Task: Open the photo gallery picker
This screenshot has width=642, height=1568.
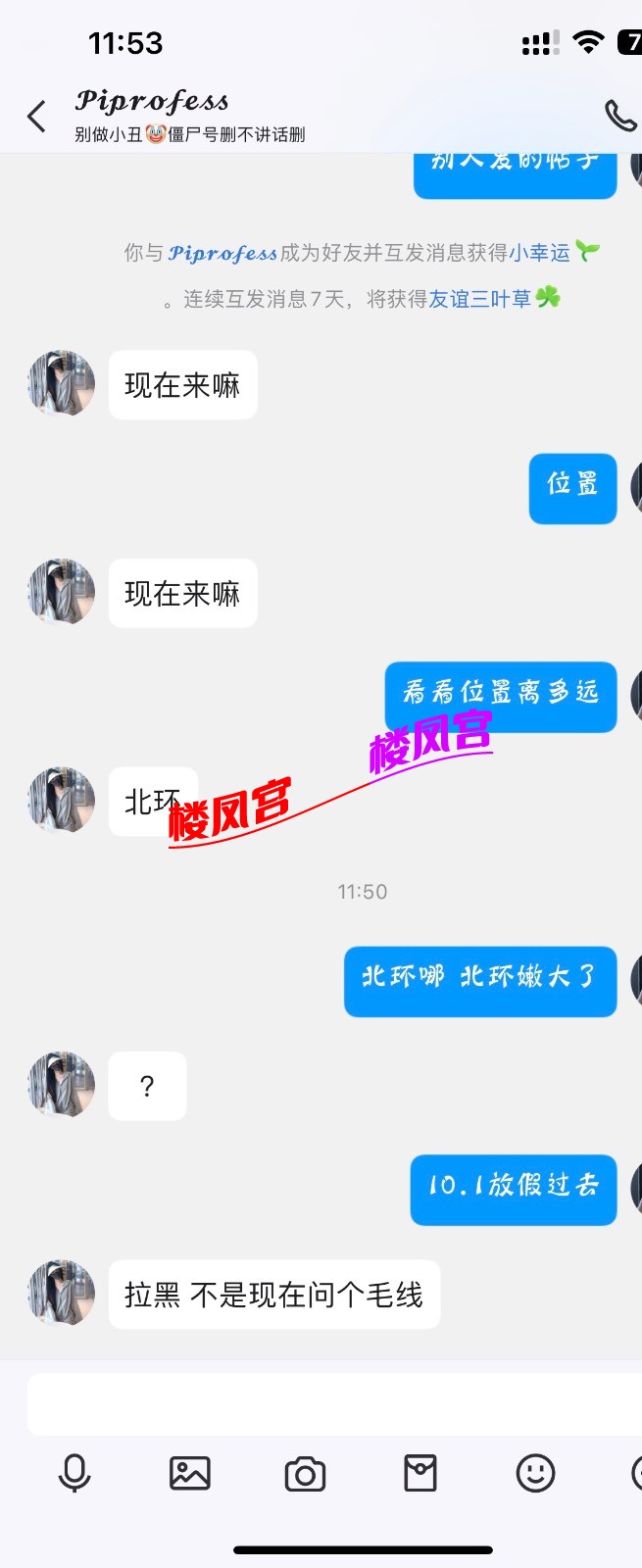Action: pos(190,1473)
